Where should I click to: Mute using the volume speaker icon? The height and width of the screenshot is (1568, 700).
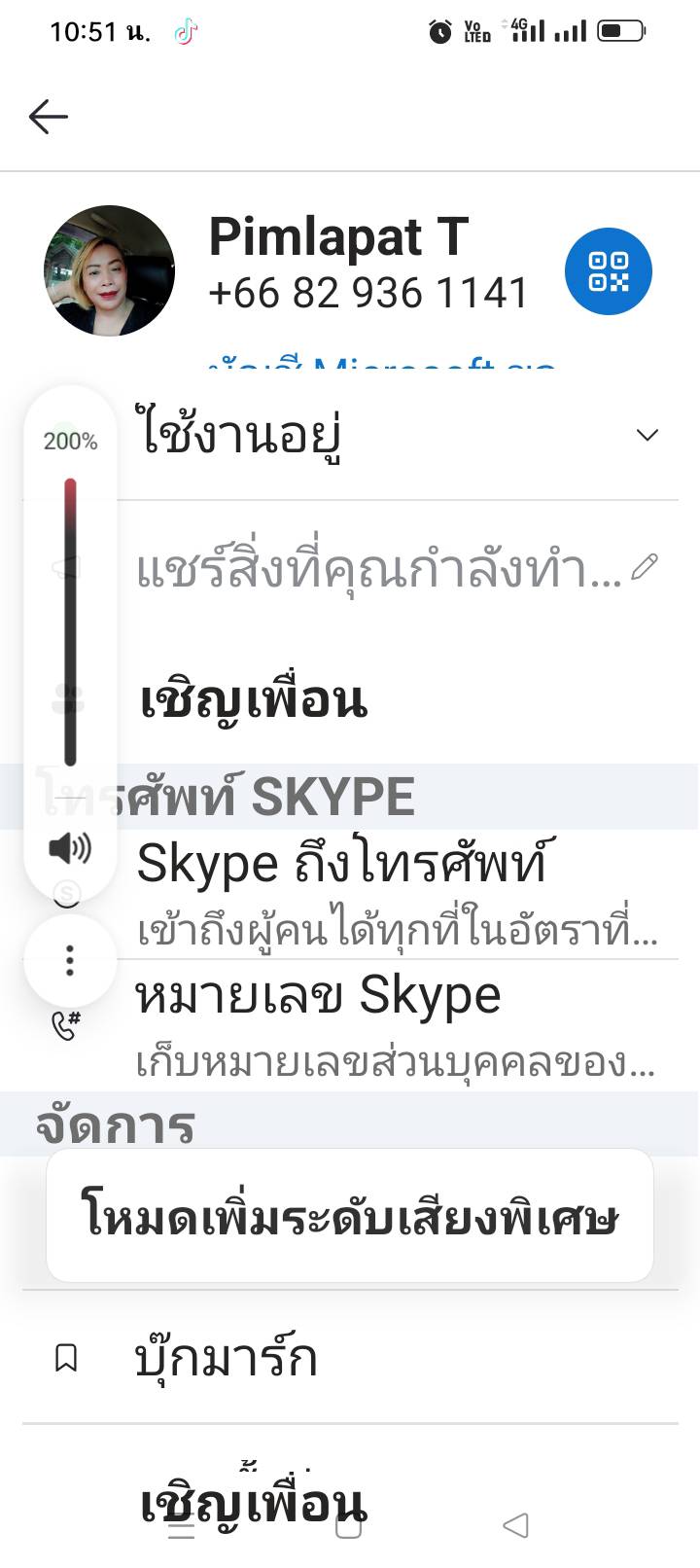pyautogui.click(x=70, y=848)
